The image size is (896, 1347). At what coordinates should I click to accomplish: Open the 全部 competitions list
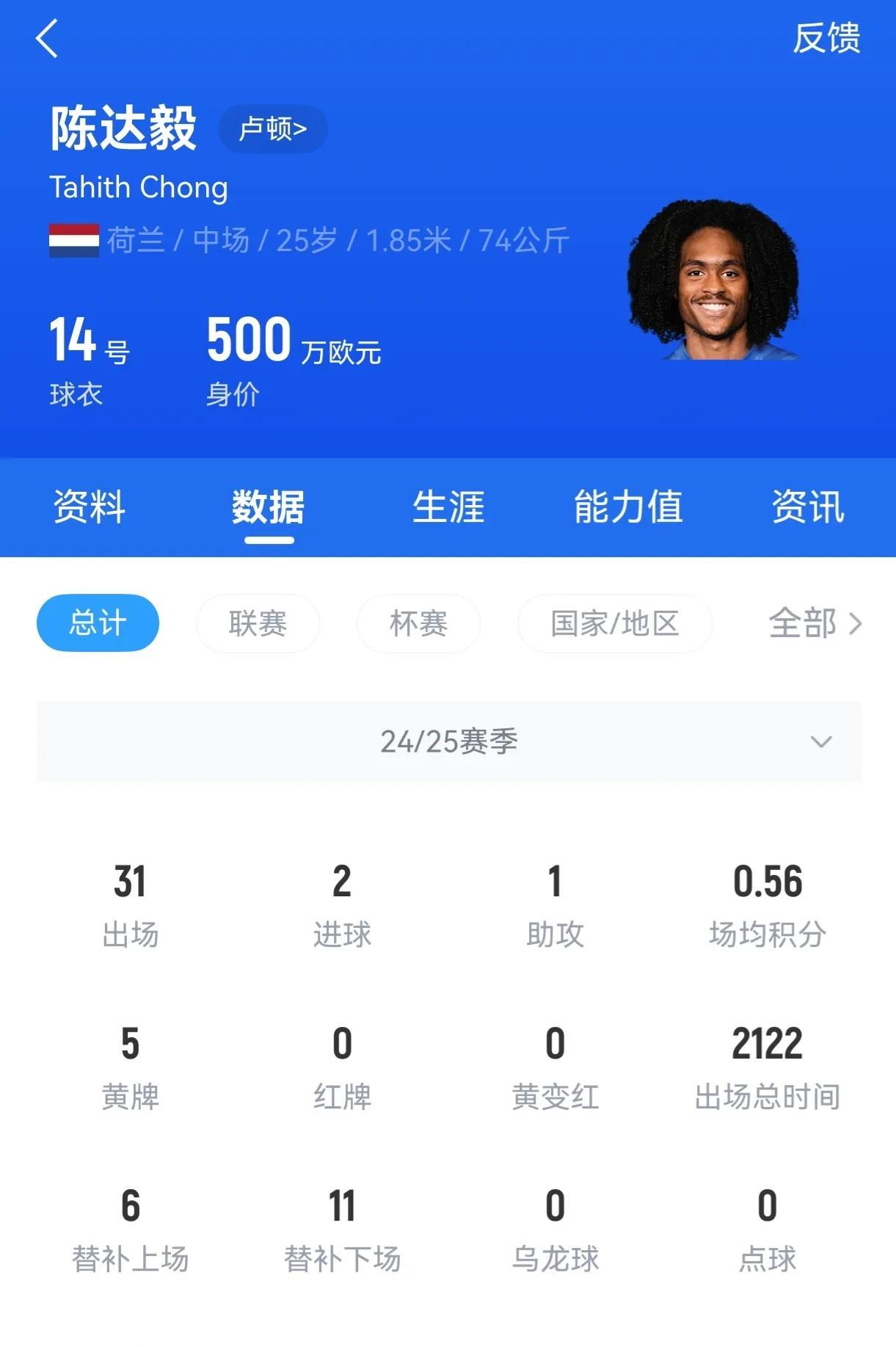point(815,623)
